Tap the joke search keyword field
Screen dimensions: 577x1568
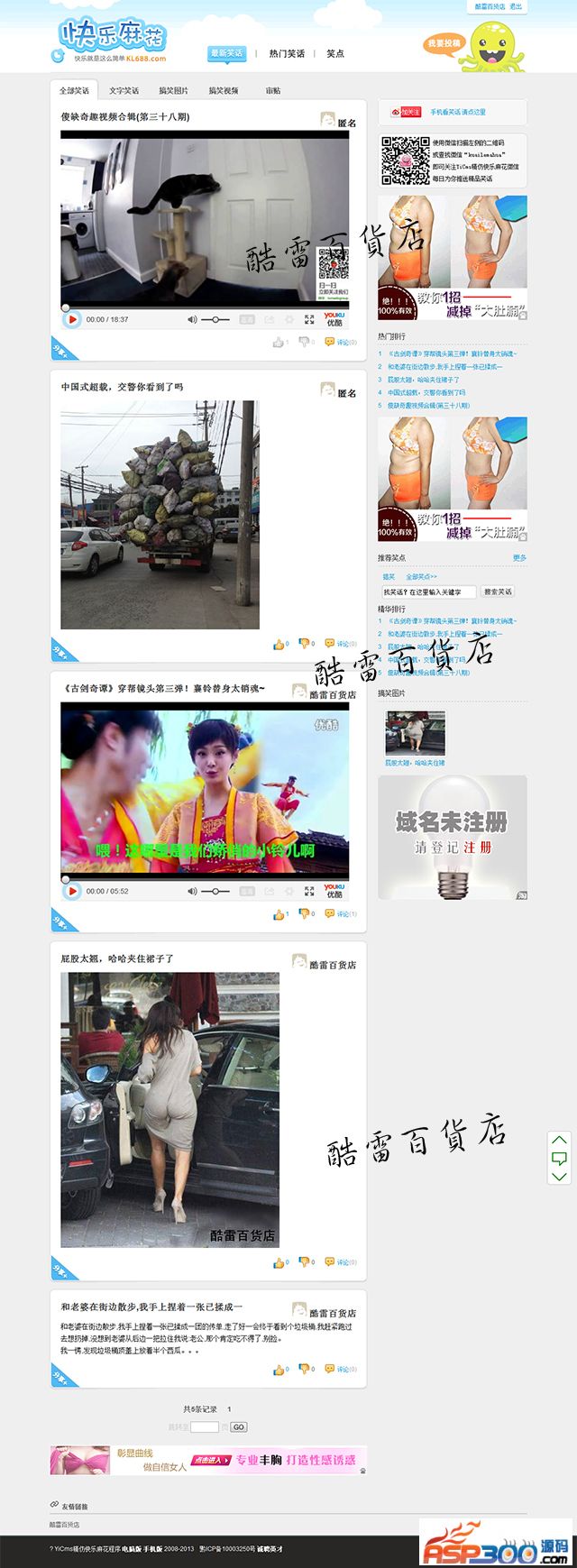pos(428,592)
